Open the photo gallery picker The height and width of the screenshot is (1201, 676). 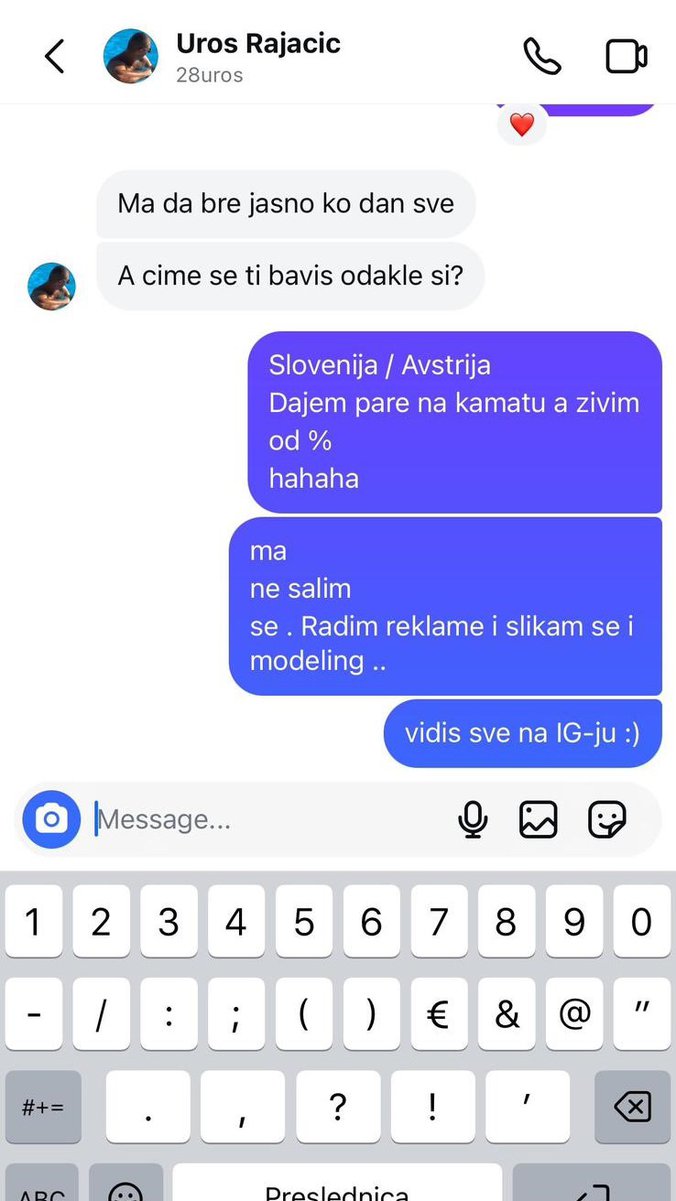click(x=538, y=820)
